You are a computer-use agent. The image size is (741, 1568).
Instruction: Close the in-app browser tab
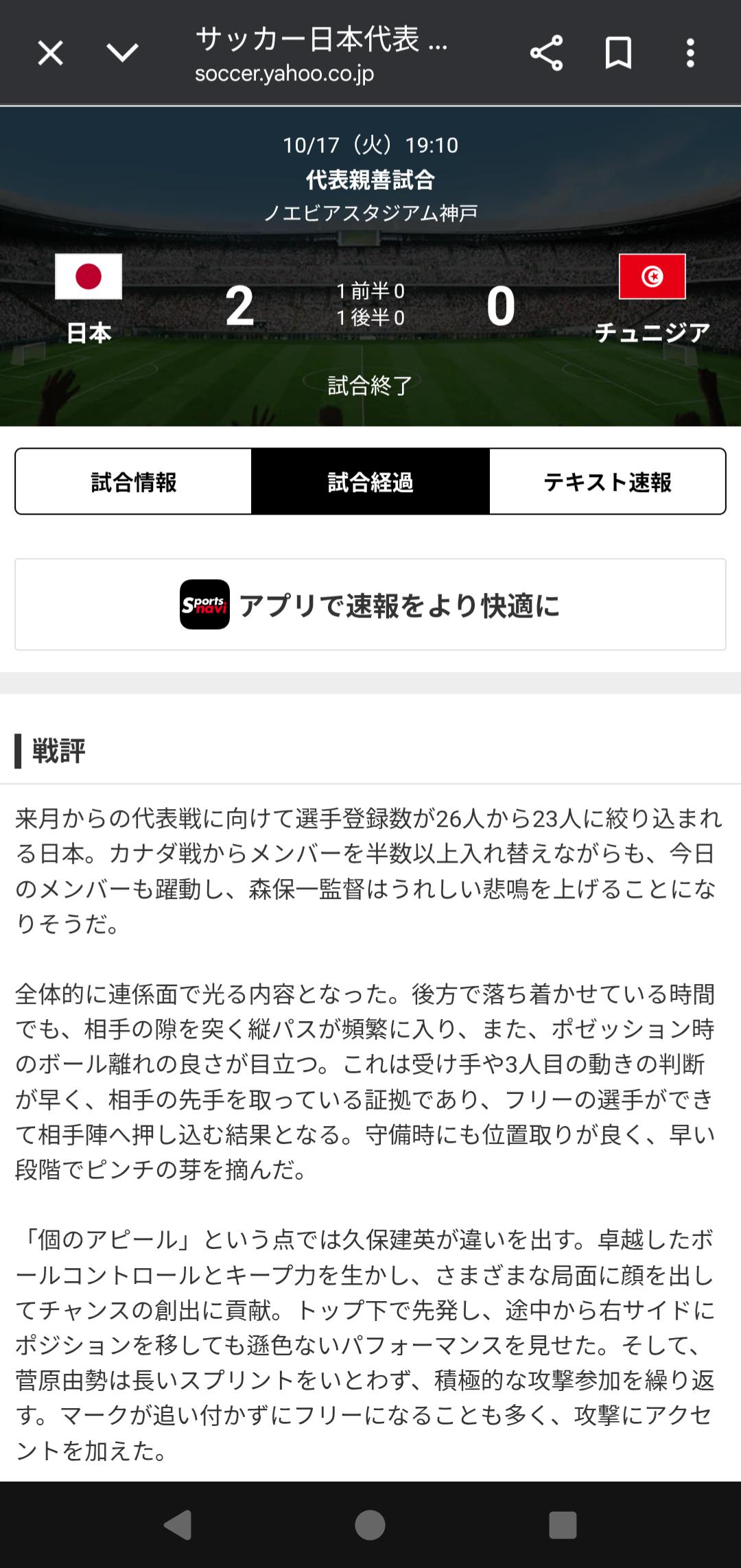[50, 53]
